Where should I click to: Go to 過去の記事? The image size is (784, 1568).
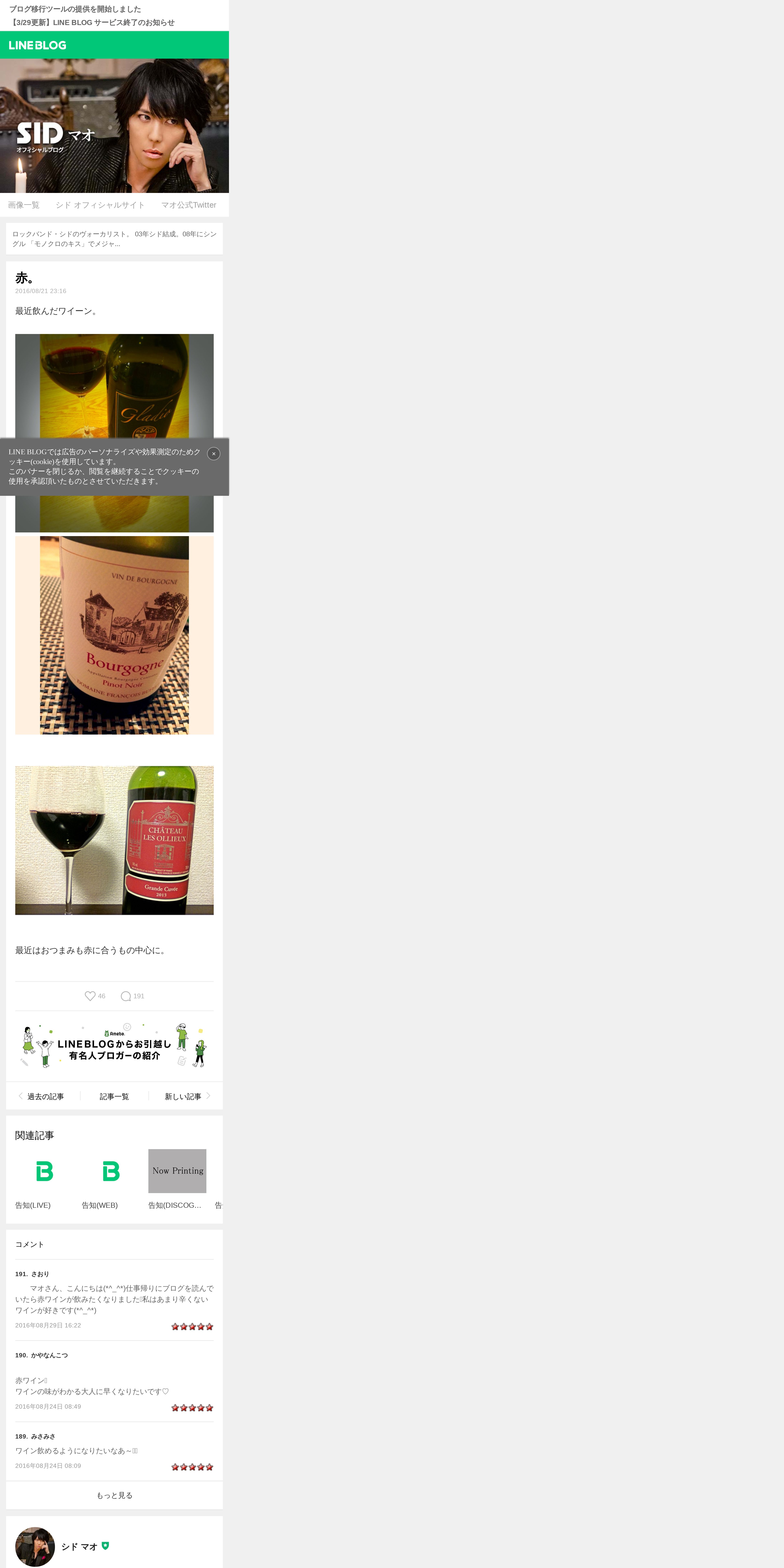(x=41, y=1096)
